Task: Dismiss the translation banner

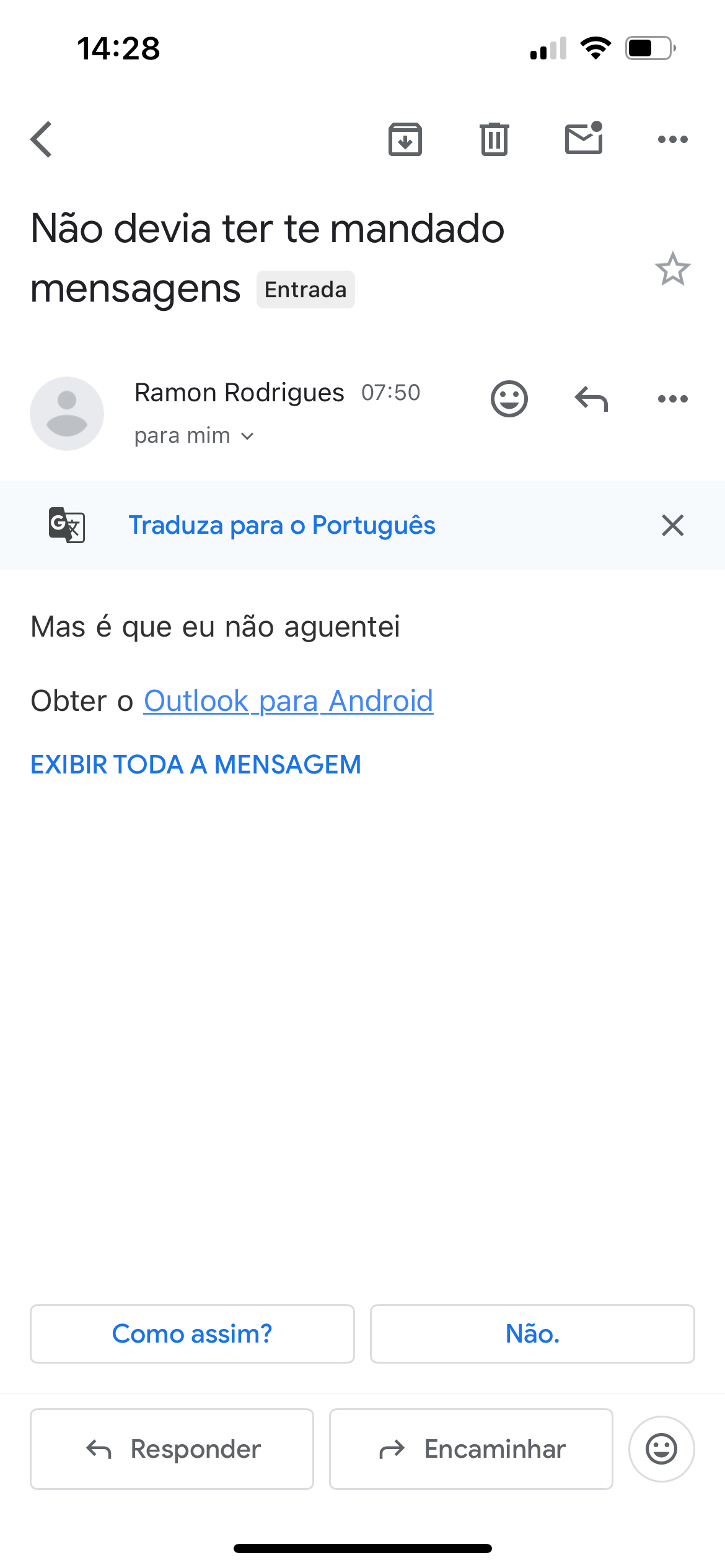Action: [672, 525]
